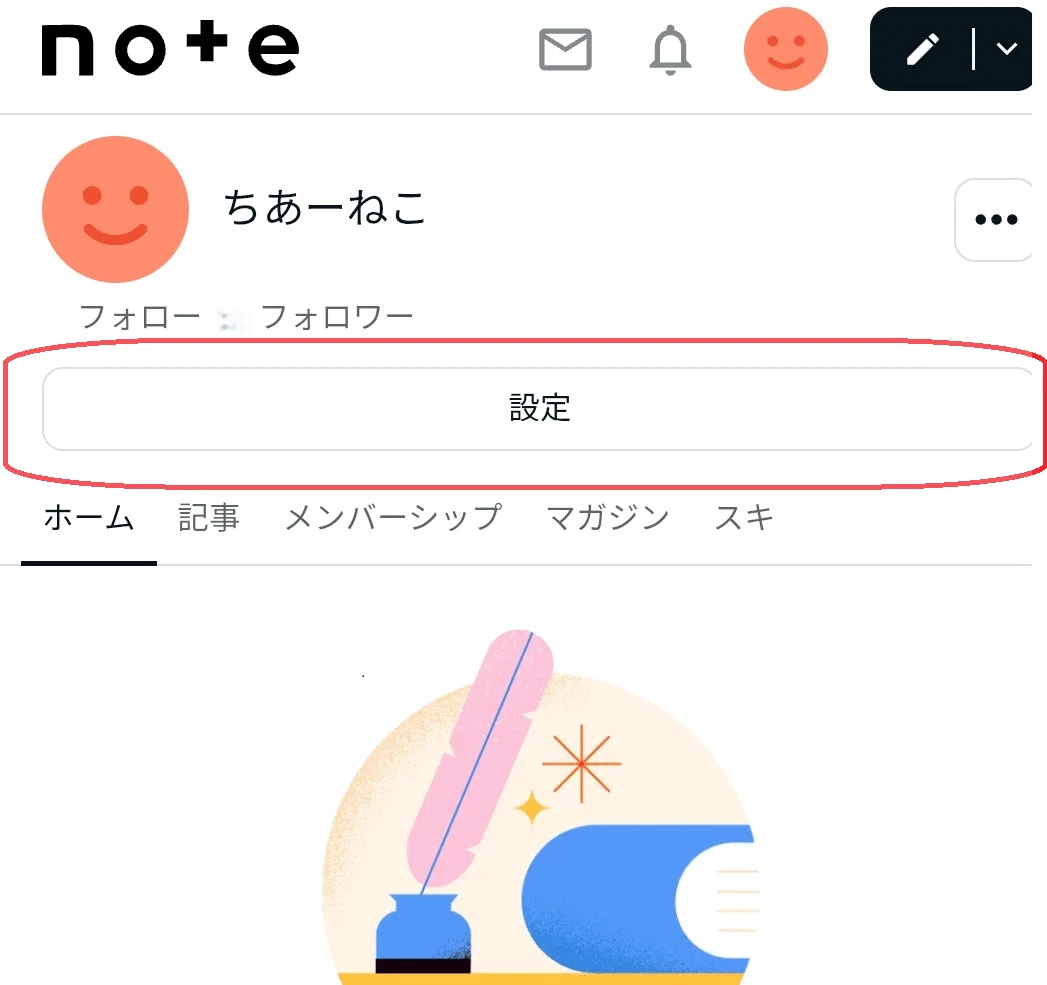Viewport: 1047px width, 985px height.
Task: Expand the post type dropdown arrow
Action: click(x=1006, y=49)
